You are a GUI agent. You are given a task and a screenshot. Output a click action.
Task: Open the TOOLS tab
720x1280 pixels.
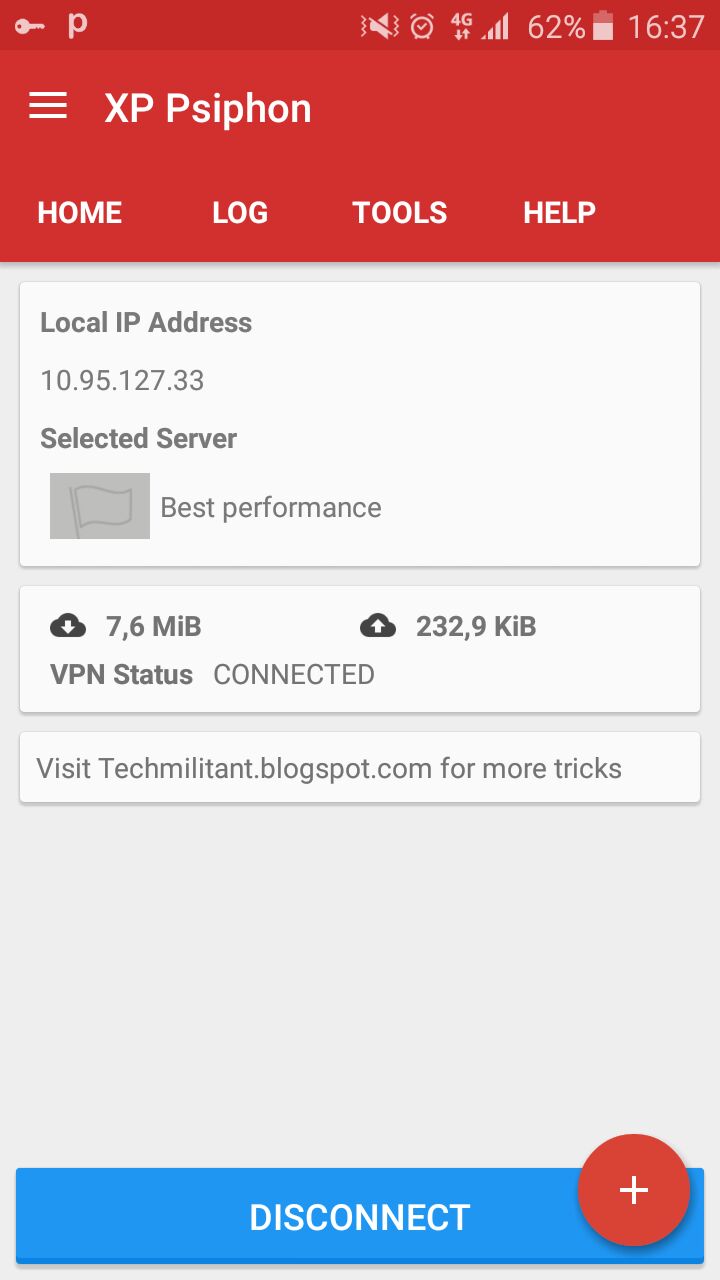[x=400, y=212]
